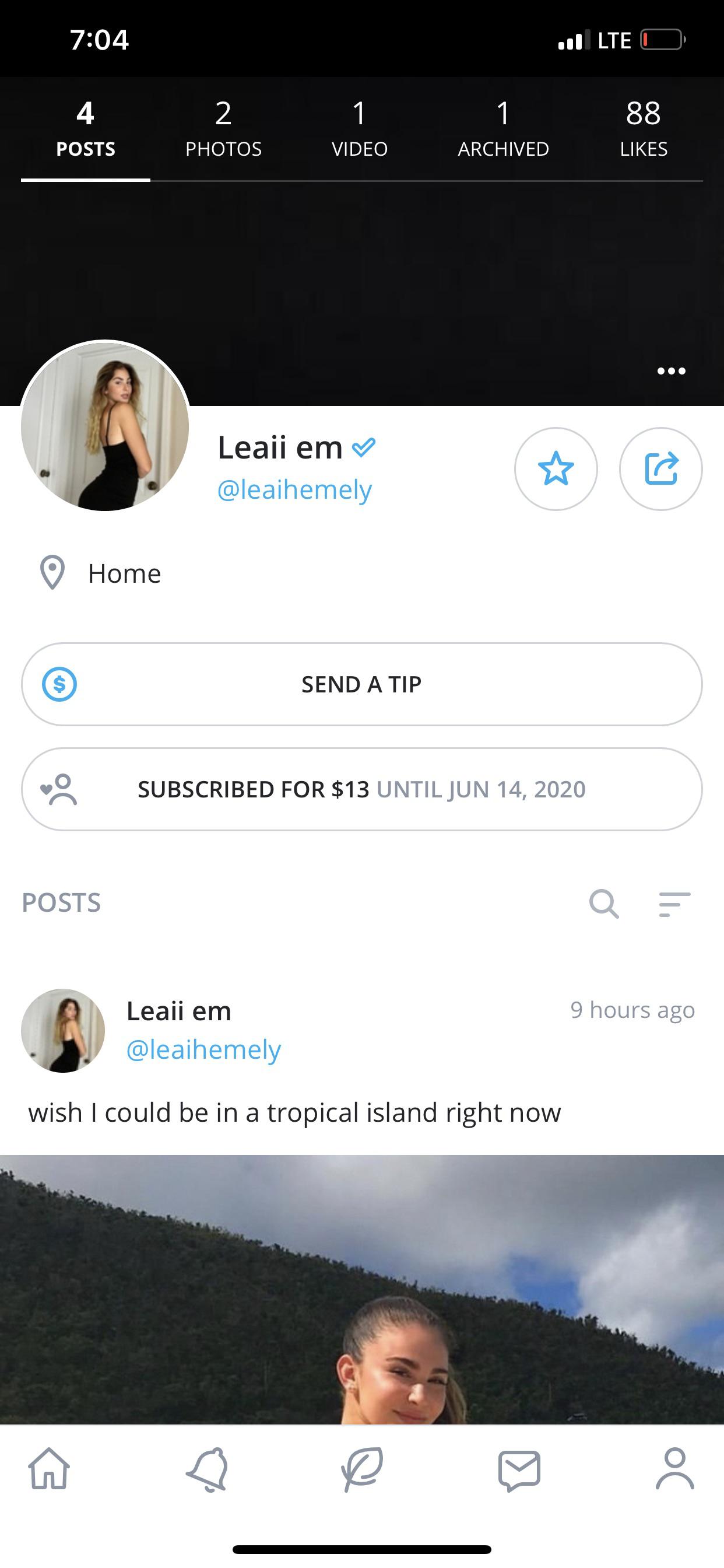
Task: Switch to the ARCHIVED tab
Action: point(503,129)
